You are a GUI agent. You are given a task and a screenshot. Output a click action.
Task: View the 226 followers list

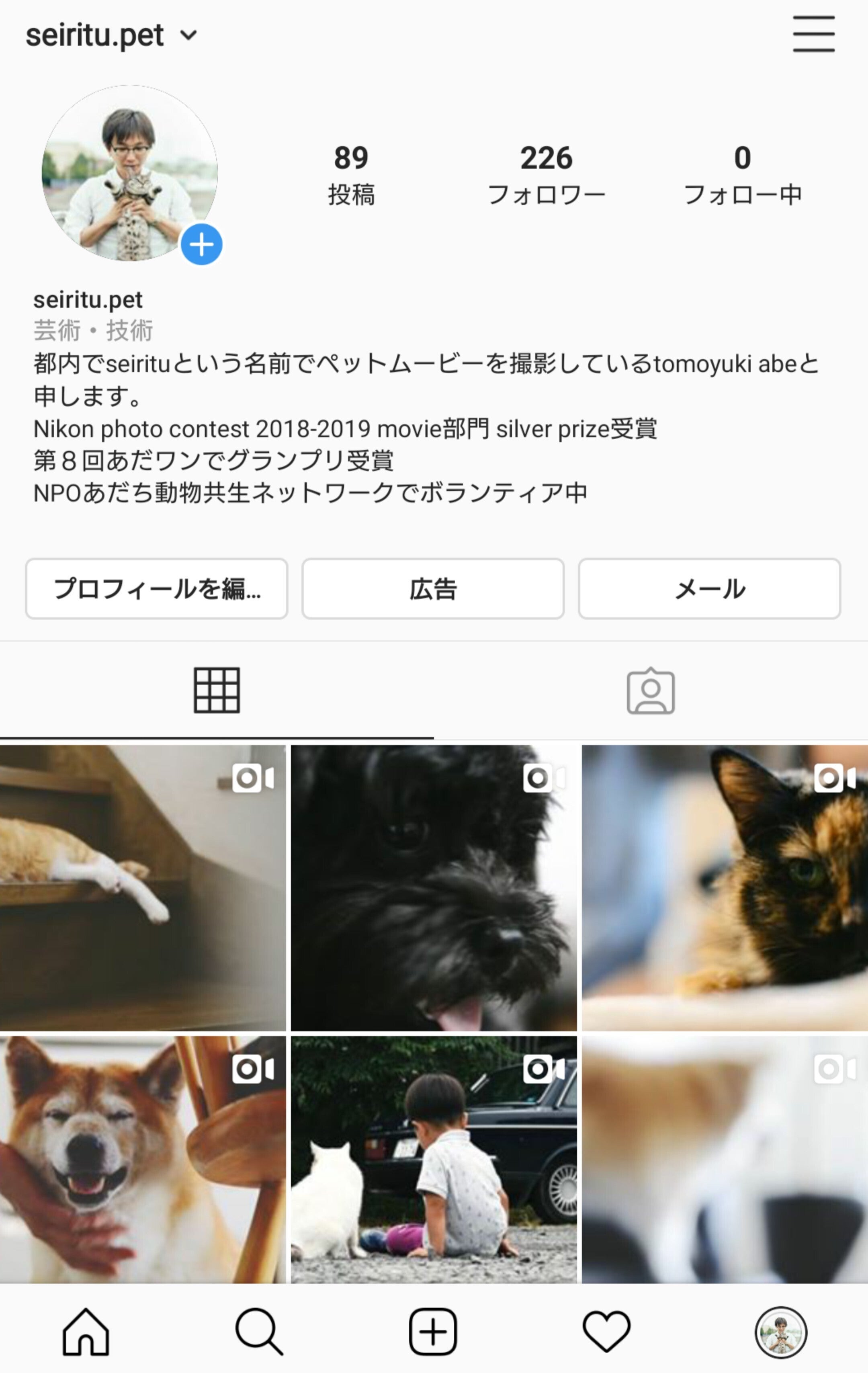[x=546, y=174]
